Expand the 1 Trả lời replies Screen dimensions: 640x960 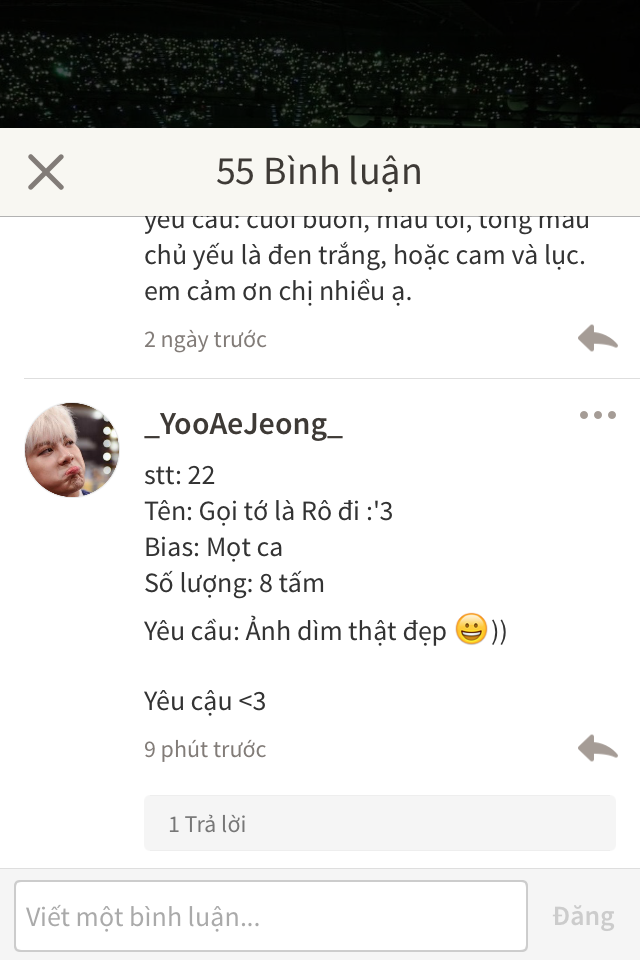[379, 824]
